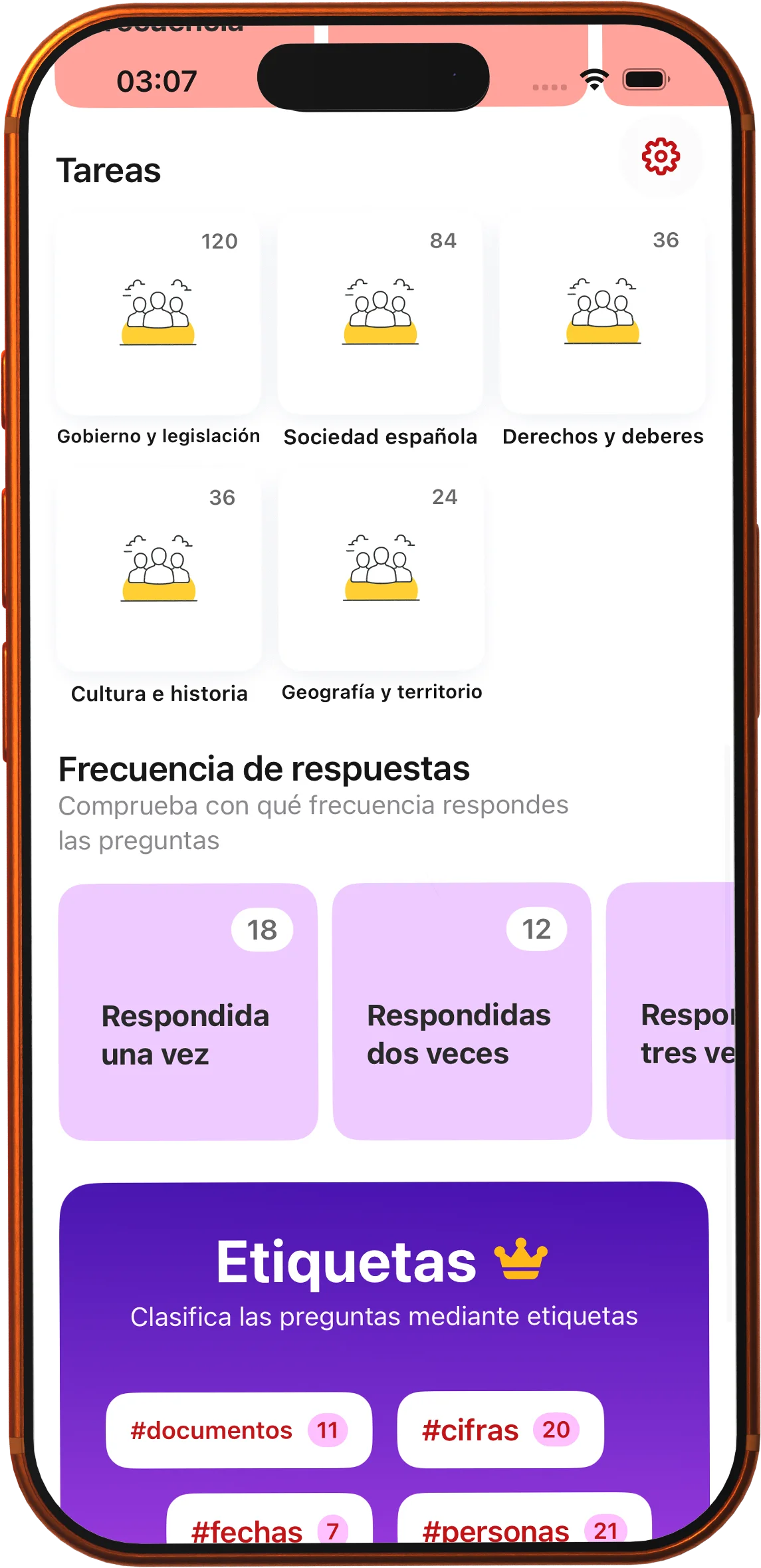
Task: Choose the #personas tag chip
Action: coord(524,1518)
